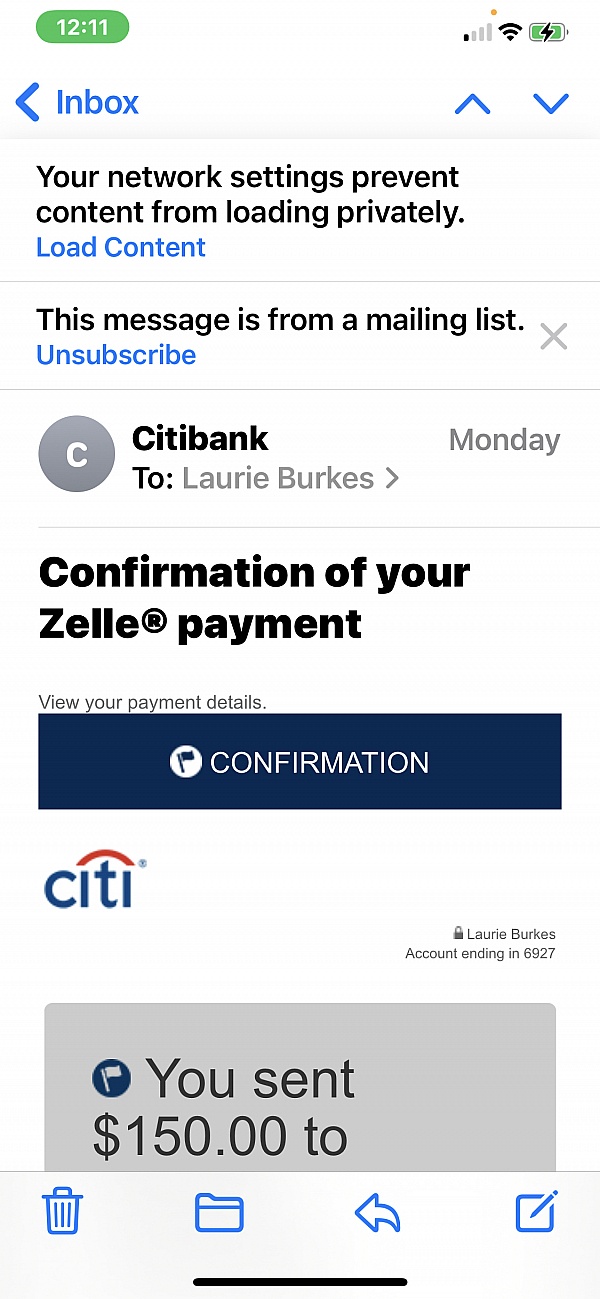Go to the previous message with up arrow
Screen dimensions: 600x1299
(472, 103)
